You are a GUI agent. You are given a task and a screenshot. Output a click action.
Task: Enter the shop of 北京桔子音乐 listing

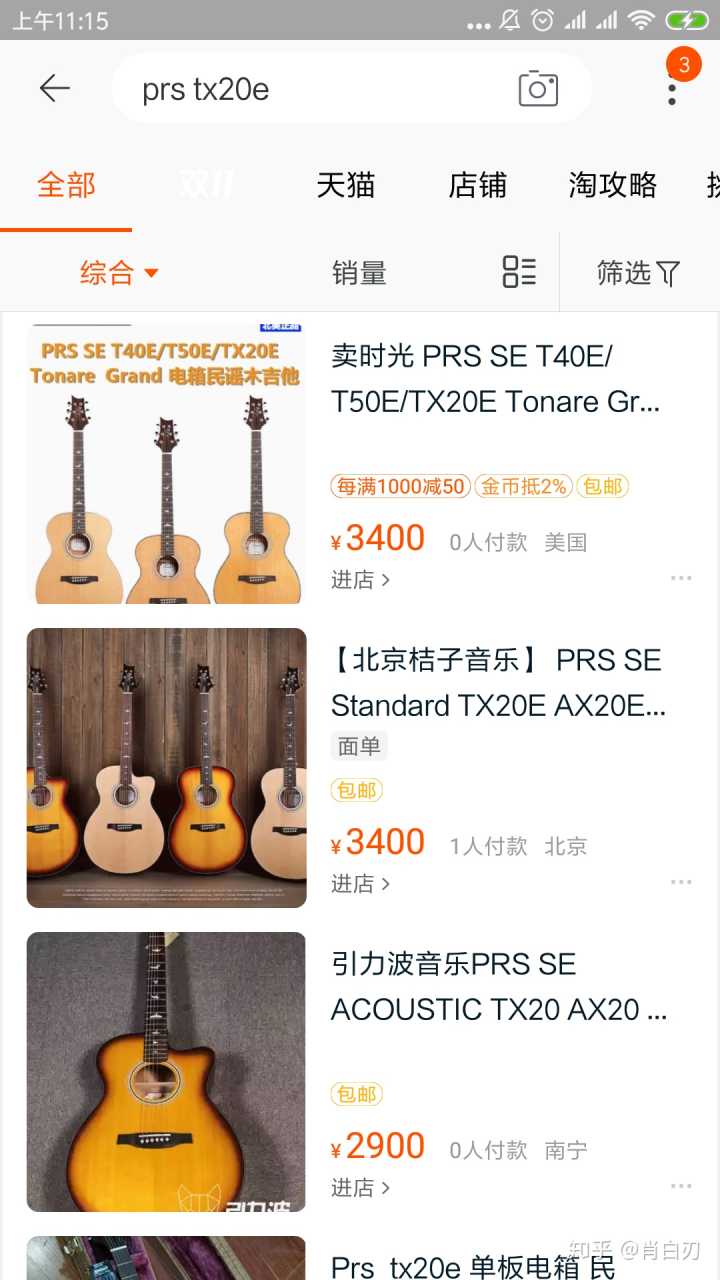[x=360, y=884]
